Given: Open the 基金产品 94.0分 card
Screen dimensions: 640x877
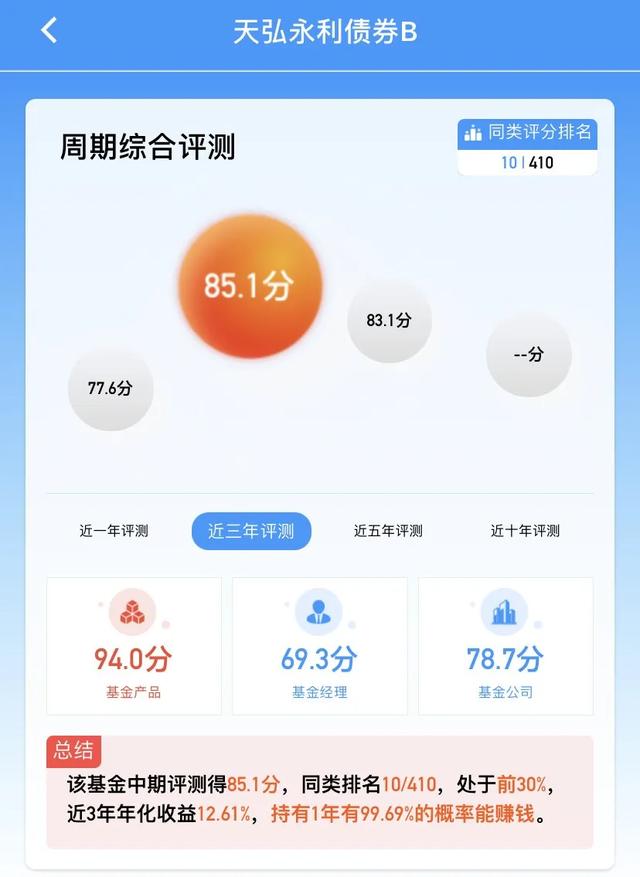Looking at the screenshot, I should pyautogui.click(x=134, y=646).
